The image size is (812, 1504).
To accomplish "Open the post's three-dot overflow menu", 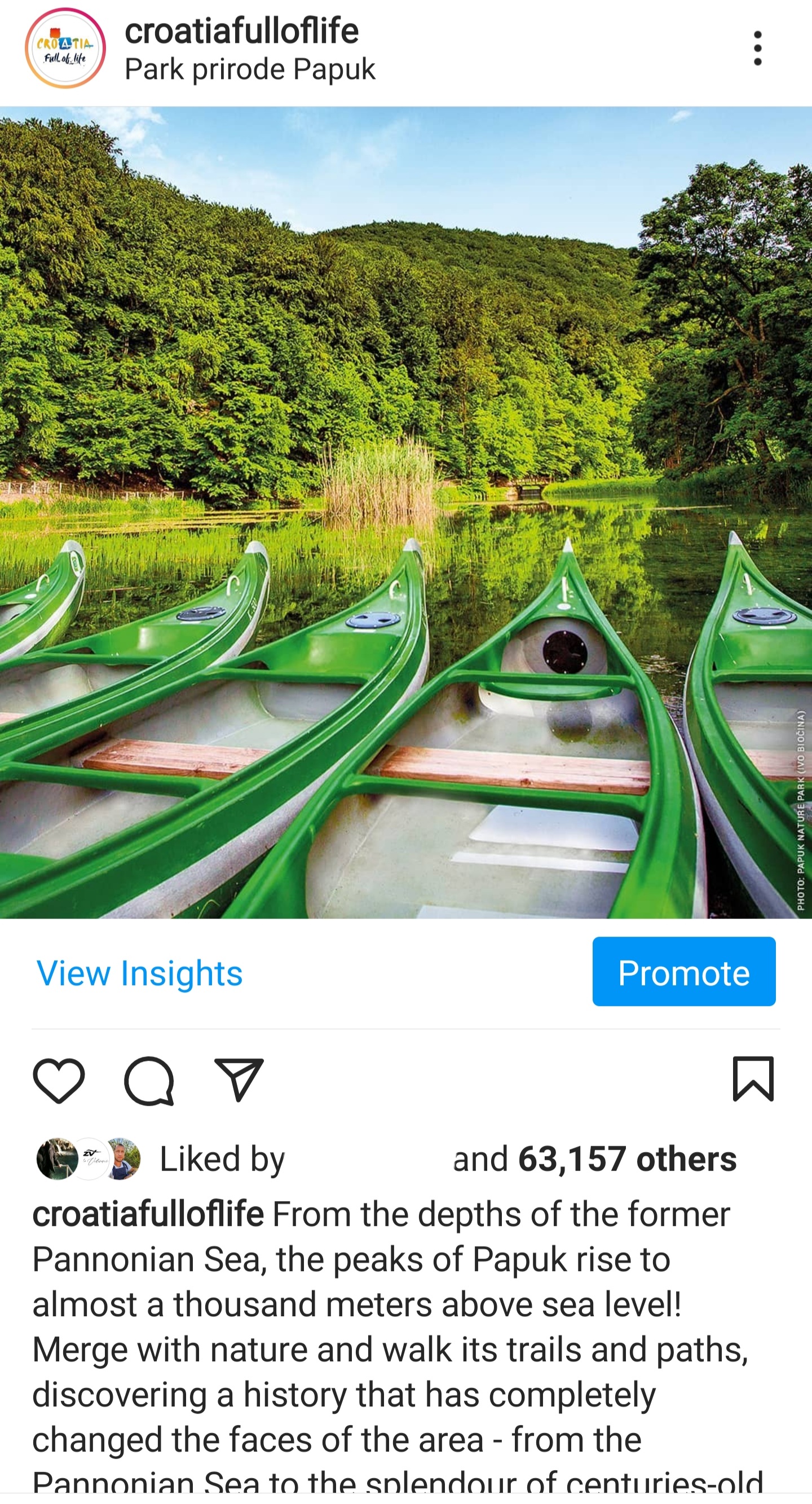I will coord(757,48).
